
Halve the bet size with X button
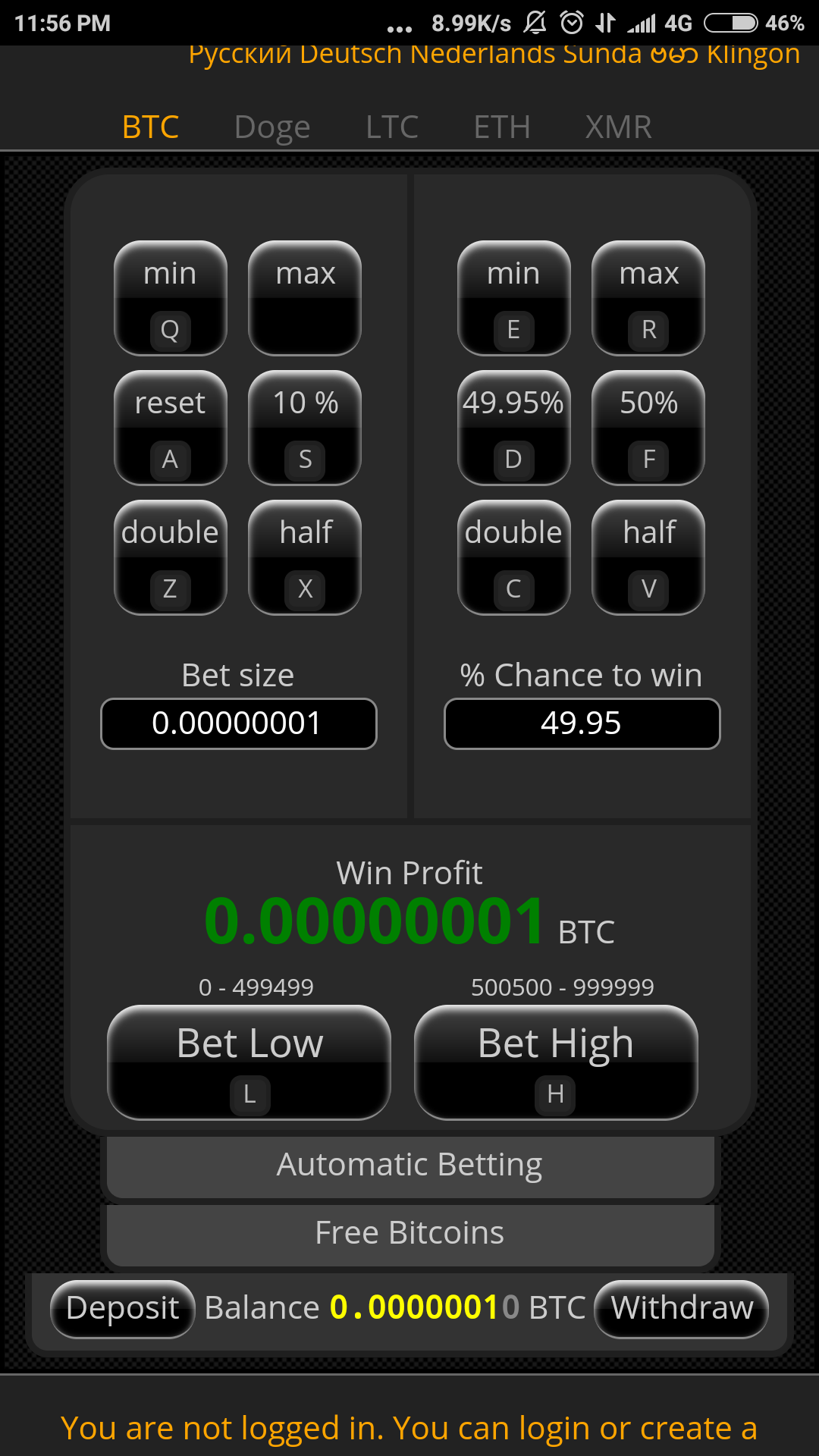[x=305, y=557]
